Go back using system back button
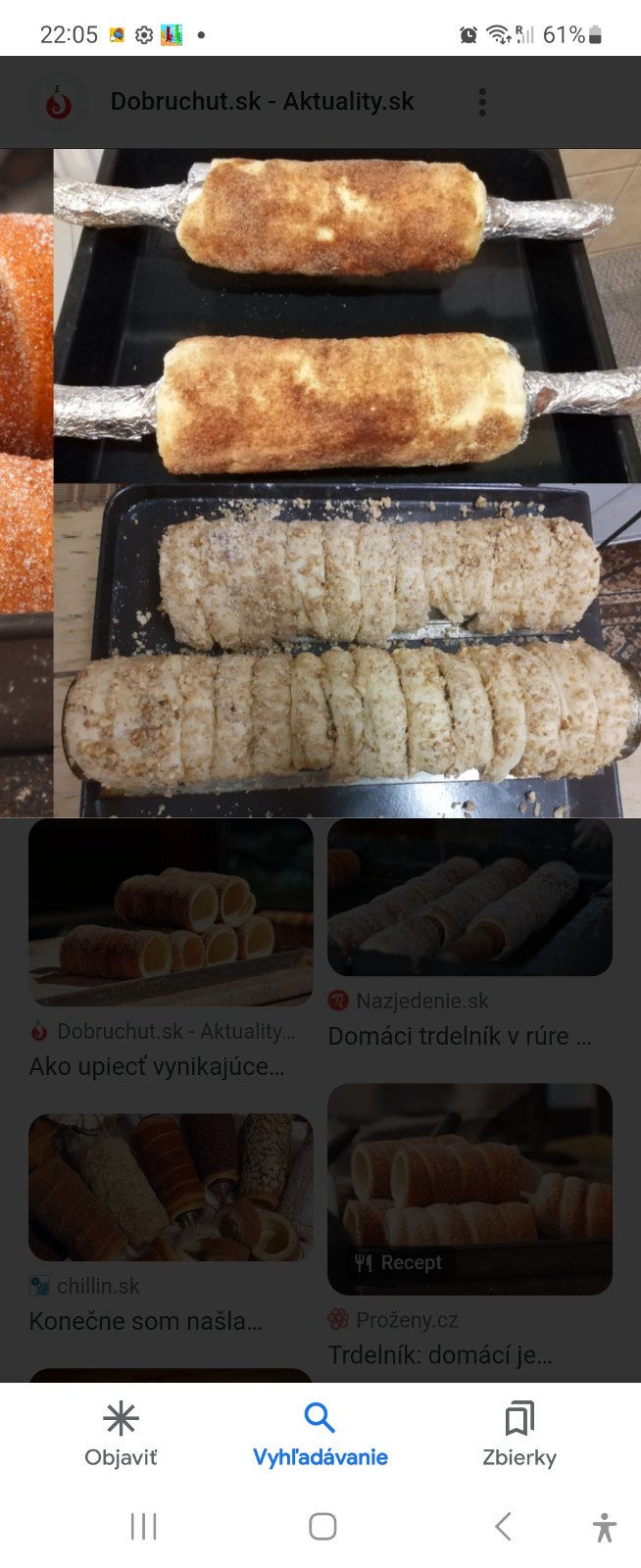Screen dimensions: 641x1568 coord(503,1526)
